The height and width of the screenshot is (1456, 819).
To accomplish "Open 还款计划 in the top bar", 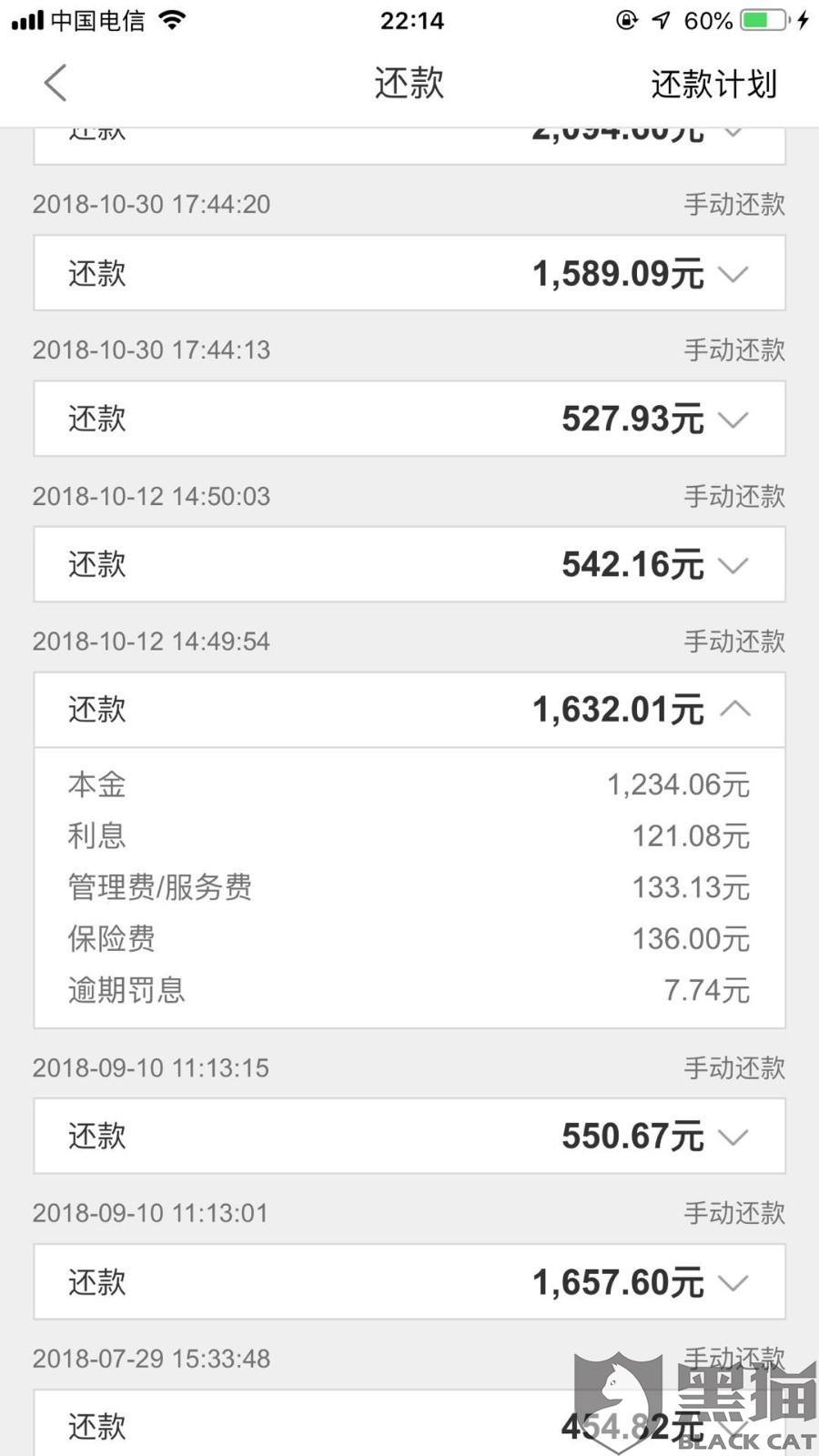I will 713,84.
